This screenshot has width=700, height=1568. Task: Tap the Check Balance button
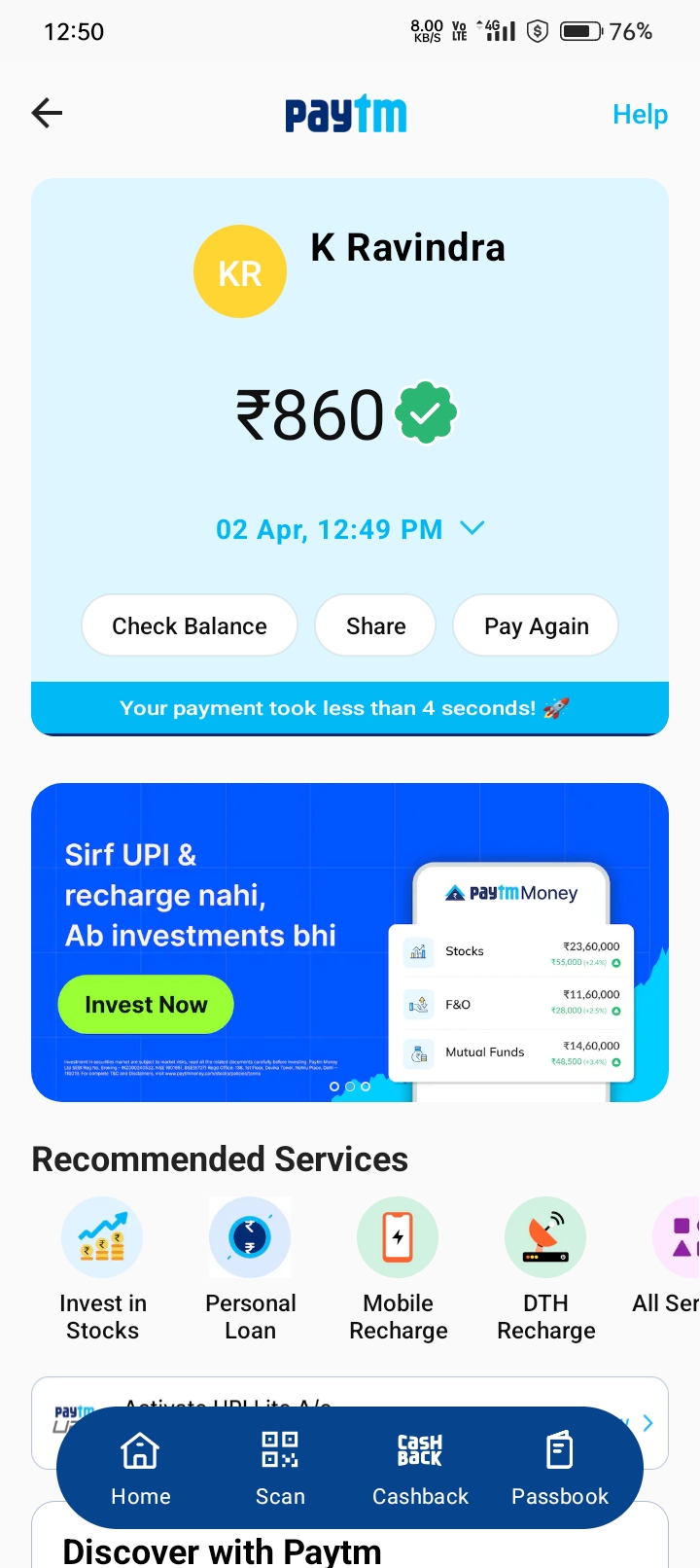pos(190,625)
